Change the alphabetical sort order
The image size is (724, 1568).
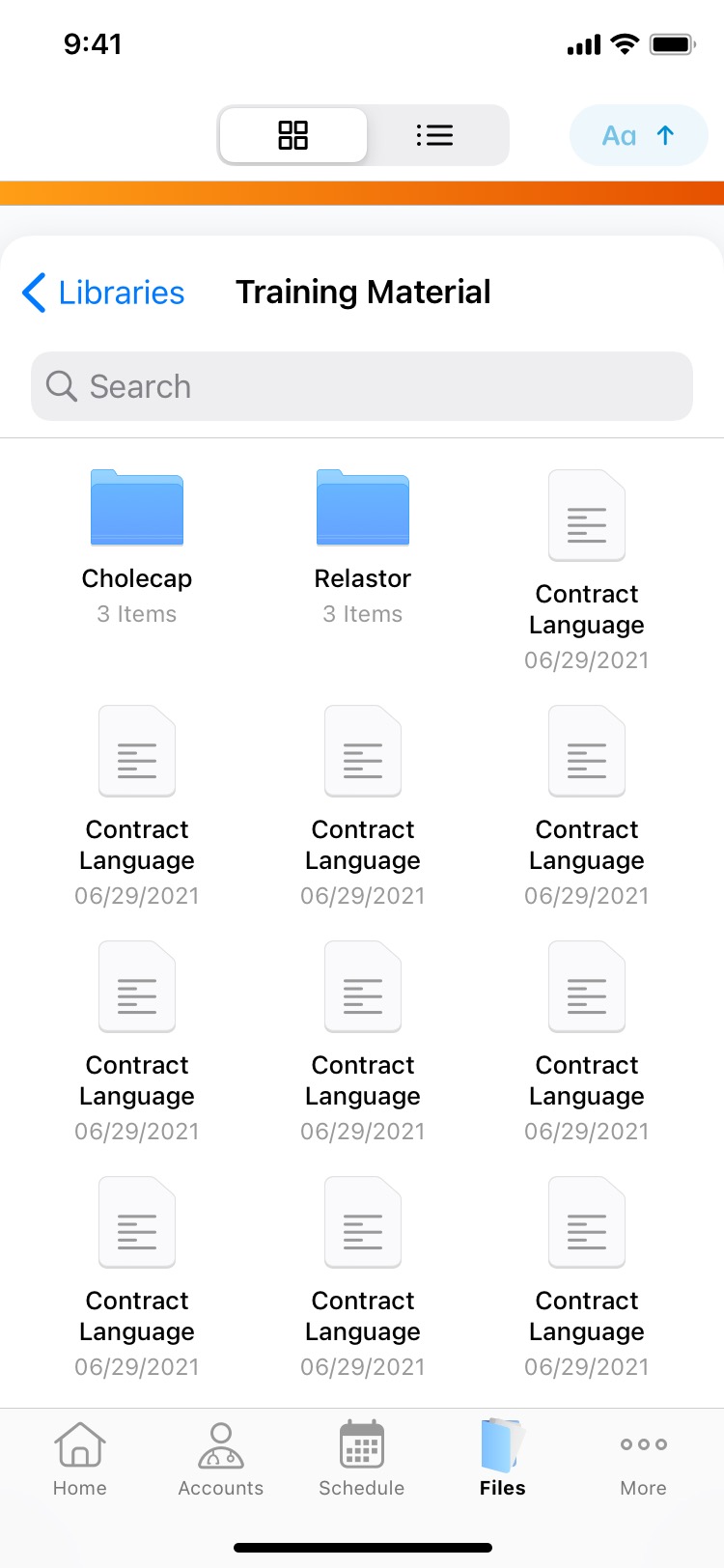click(x=638, y=135)
